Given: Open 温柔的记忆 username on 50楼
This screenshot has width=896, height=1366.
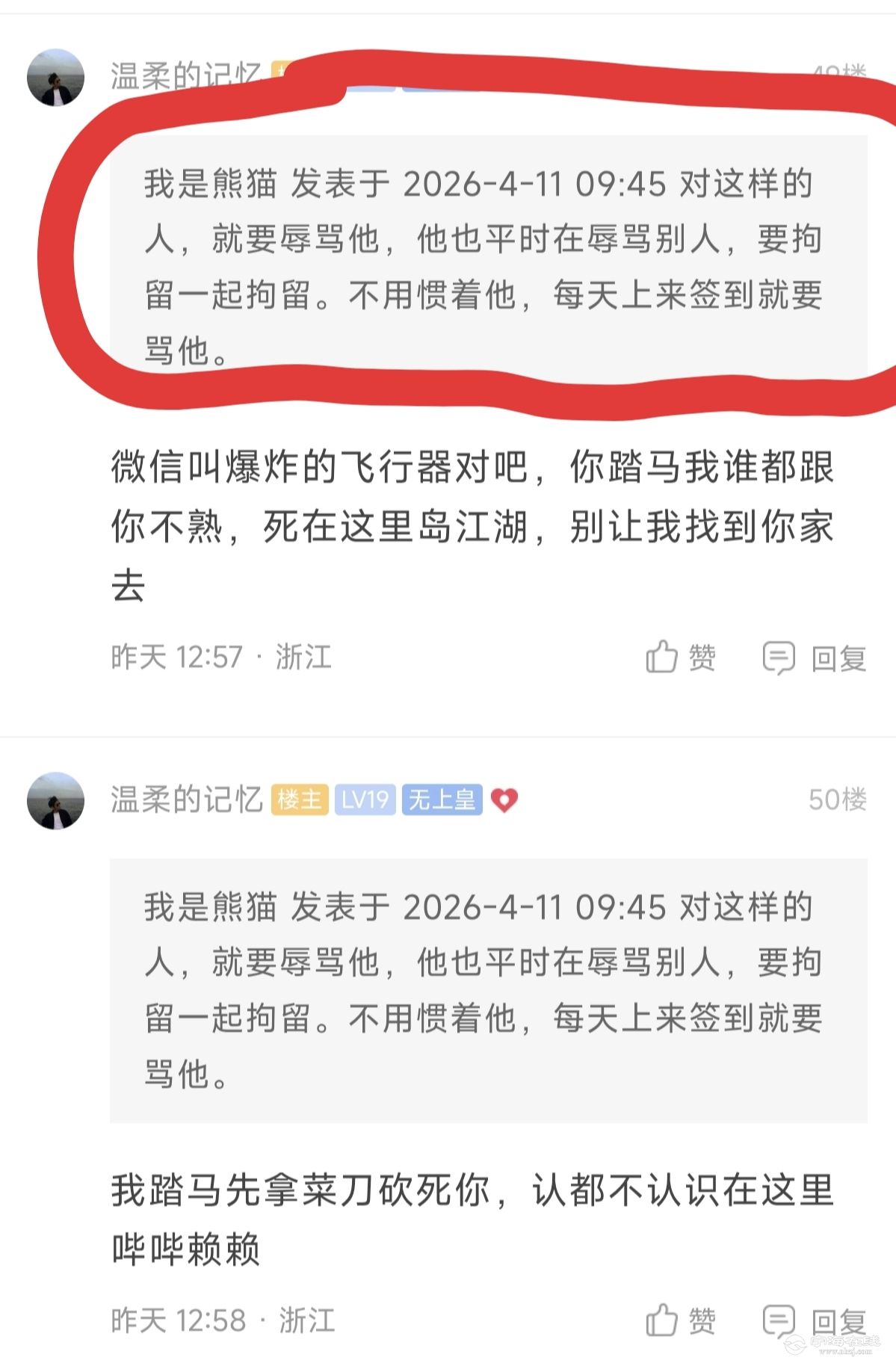Looking at the screenshot, I should coord(186,800).
